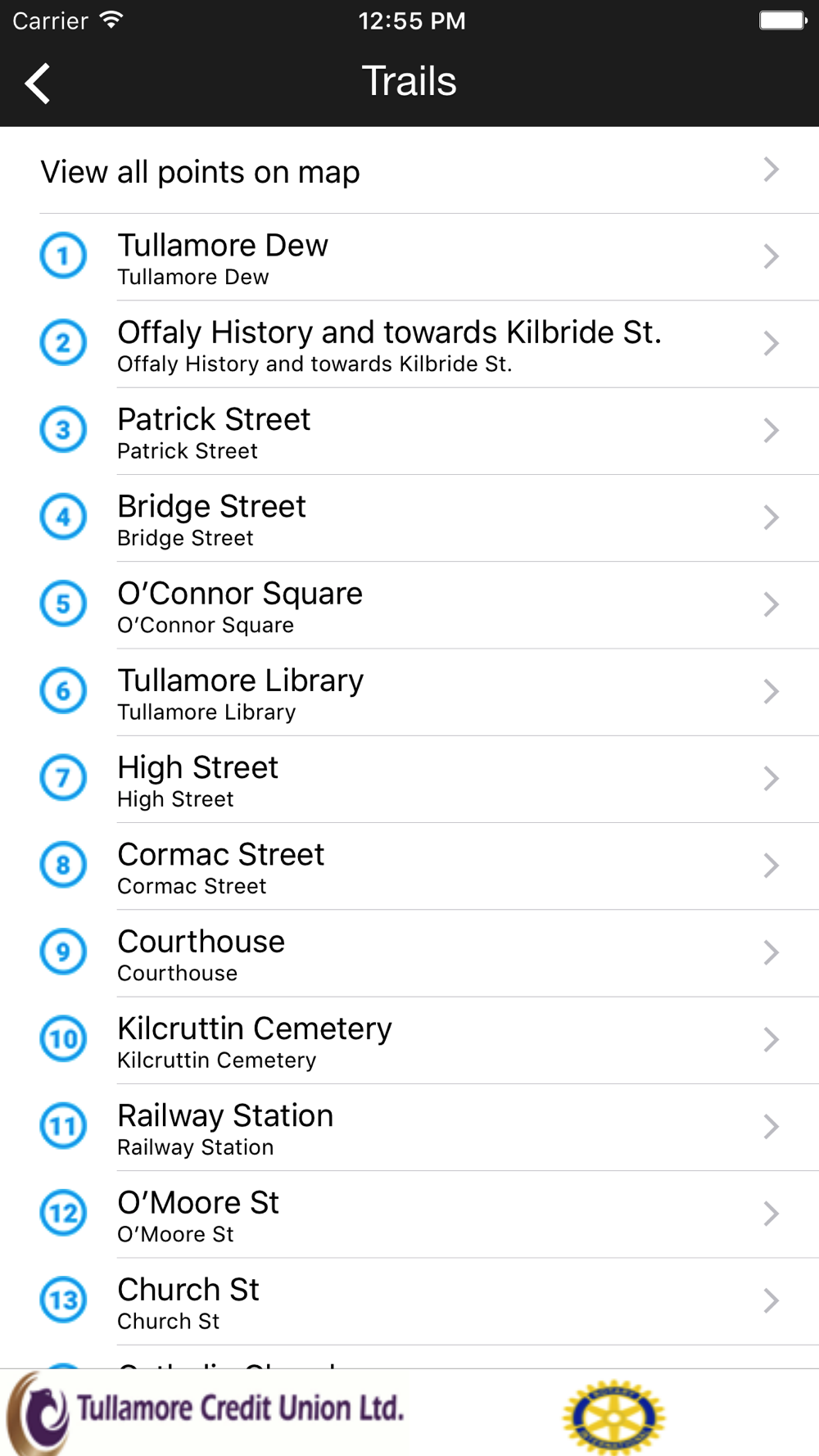819x1456 pixels.
Task: Open the Railway Station stop
Action: coord(409,1128)
